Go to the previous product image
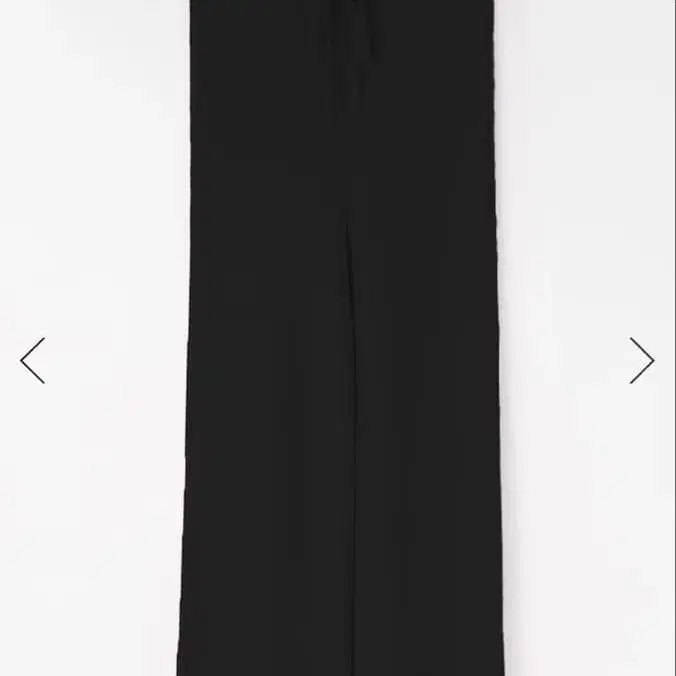 pos(33,360)
